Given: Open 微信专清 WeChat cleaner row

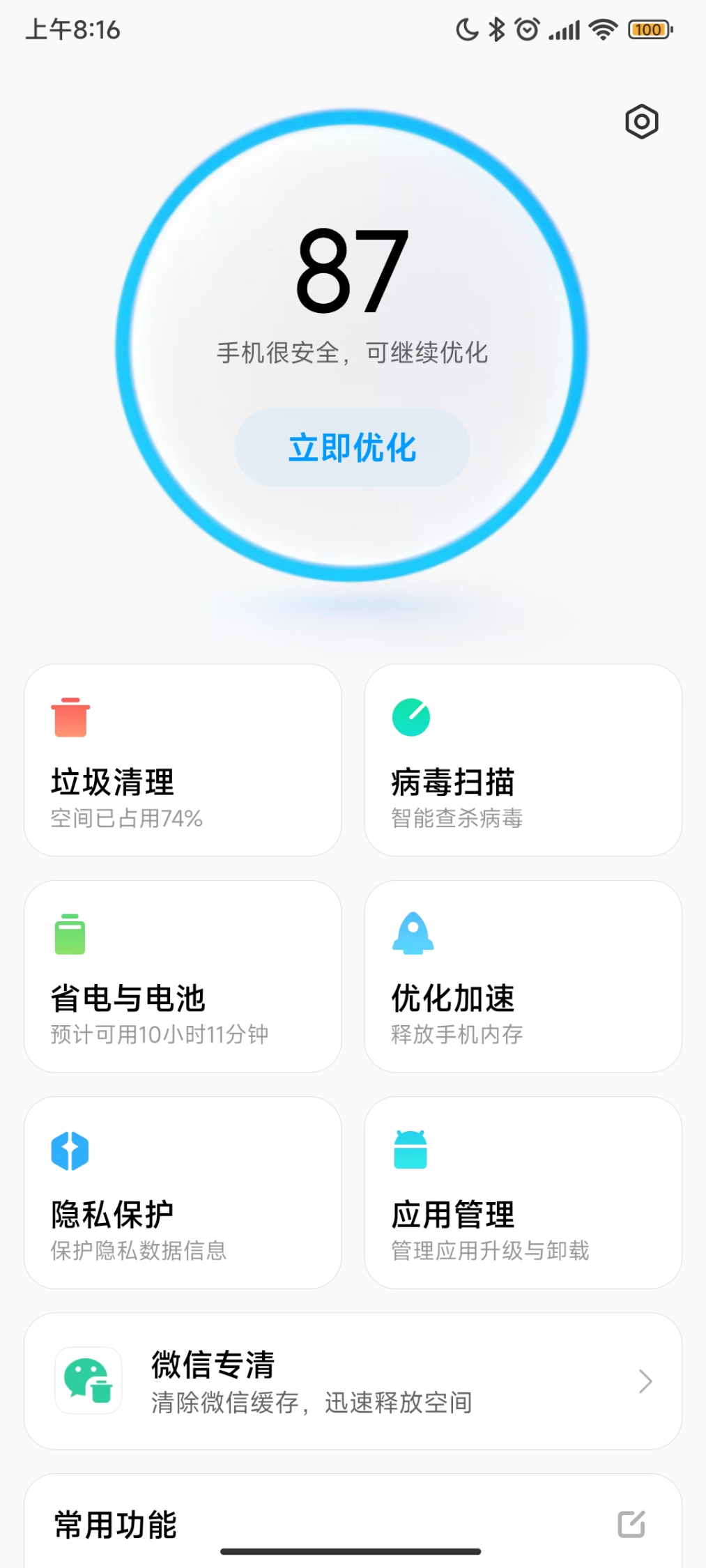Looking at the screenshot, I should point(353,1381).
